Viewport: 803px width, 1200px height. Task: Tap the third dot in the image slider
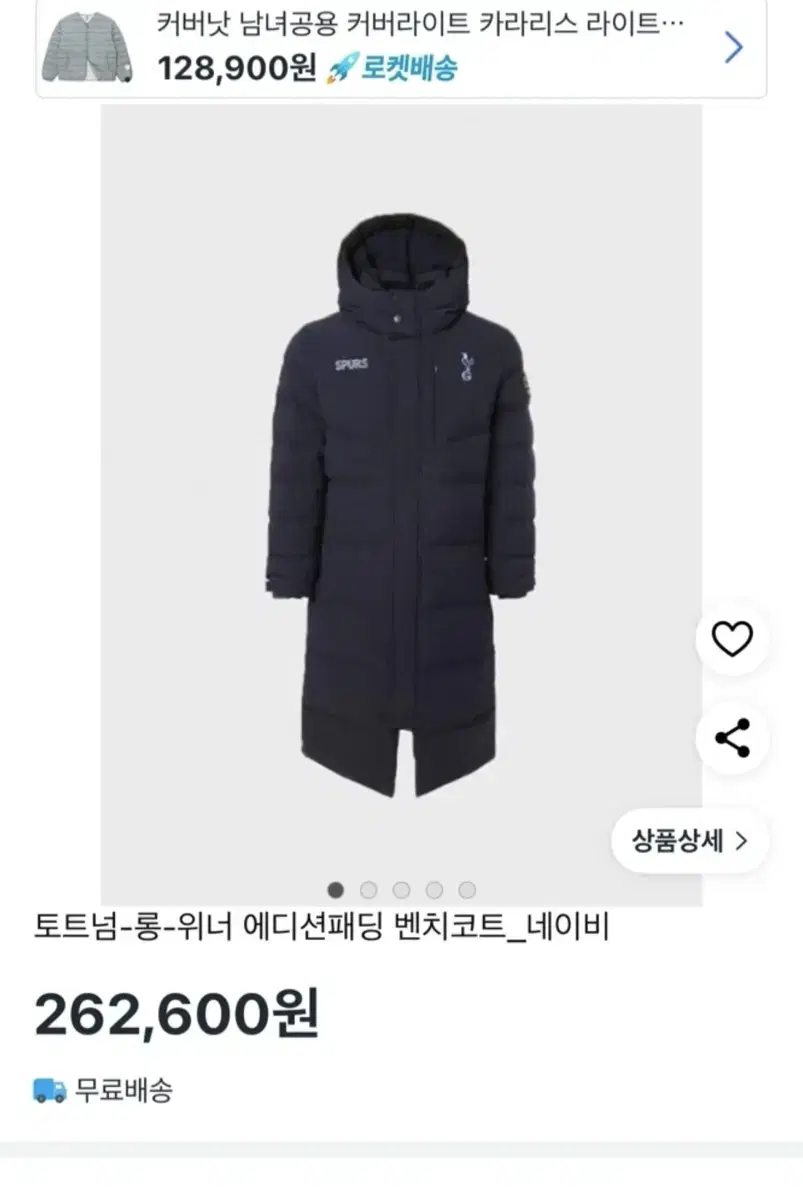400,886
